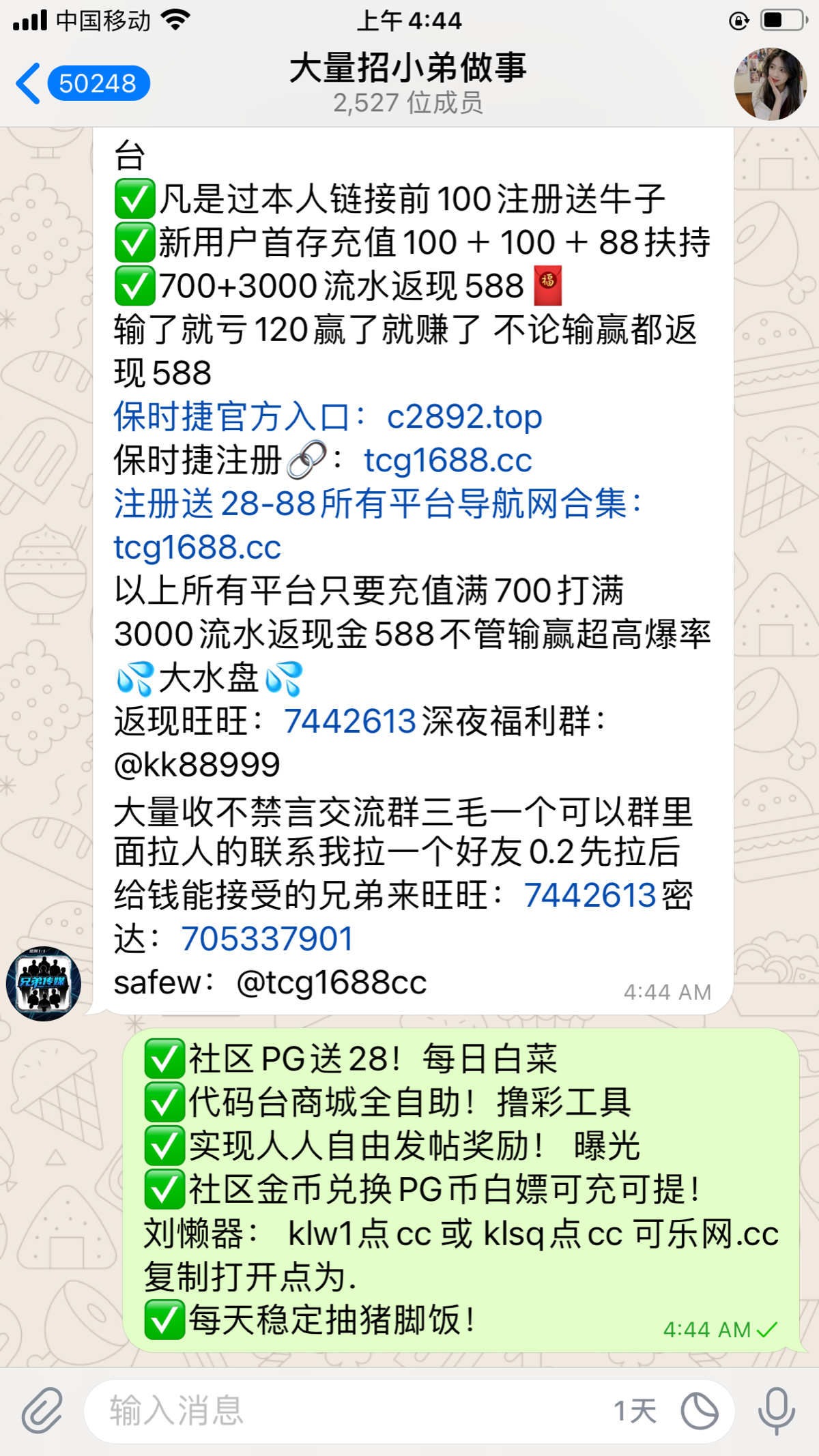Tap the 2,527 位成员 member count subtitle

408,104
